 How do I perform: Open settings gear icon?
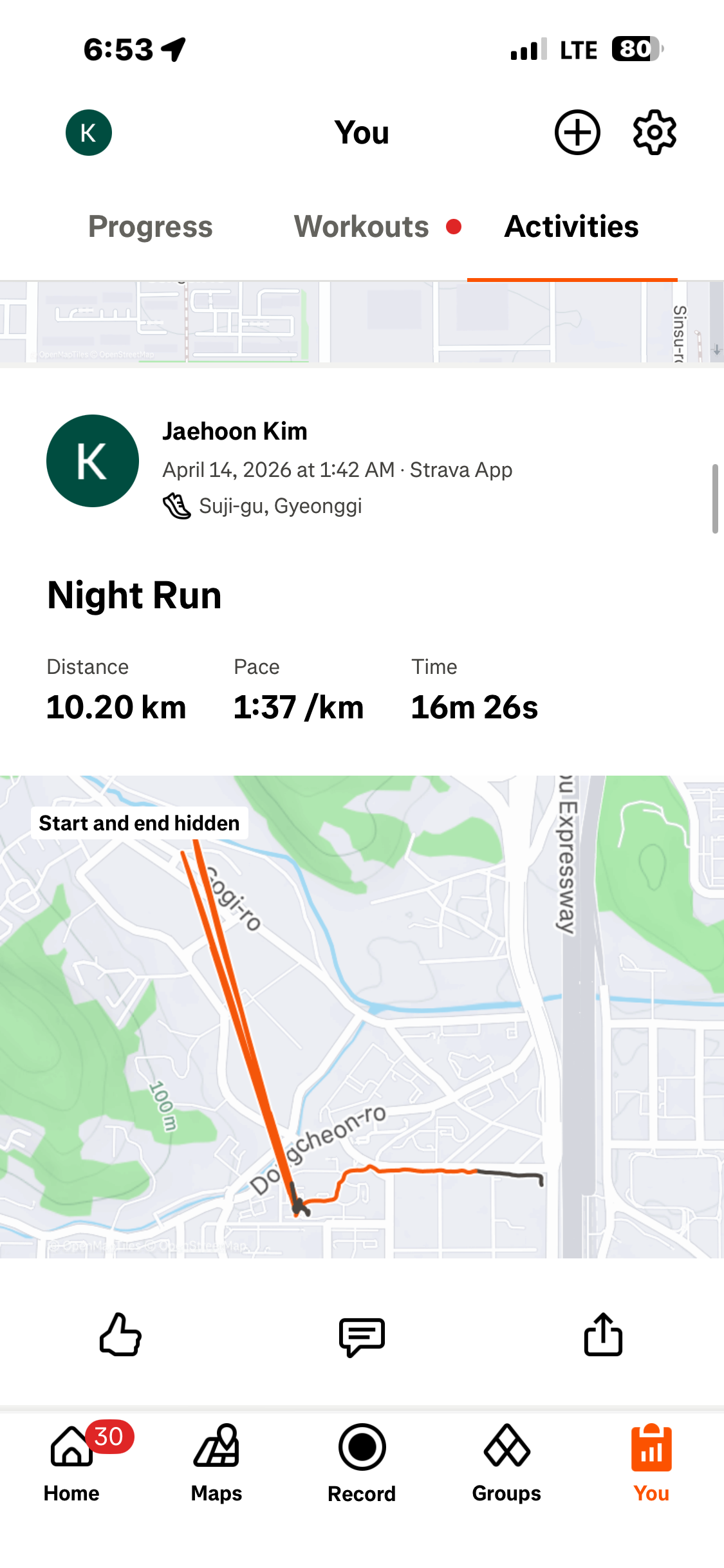[x=654, y=133]
